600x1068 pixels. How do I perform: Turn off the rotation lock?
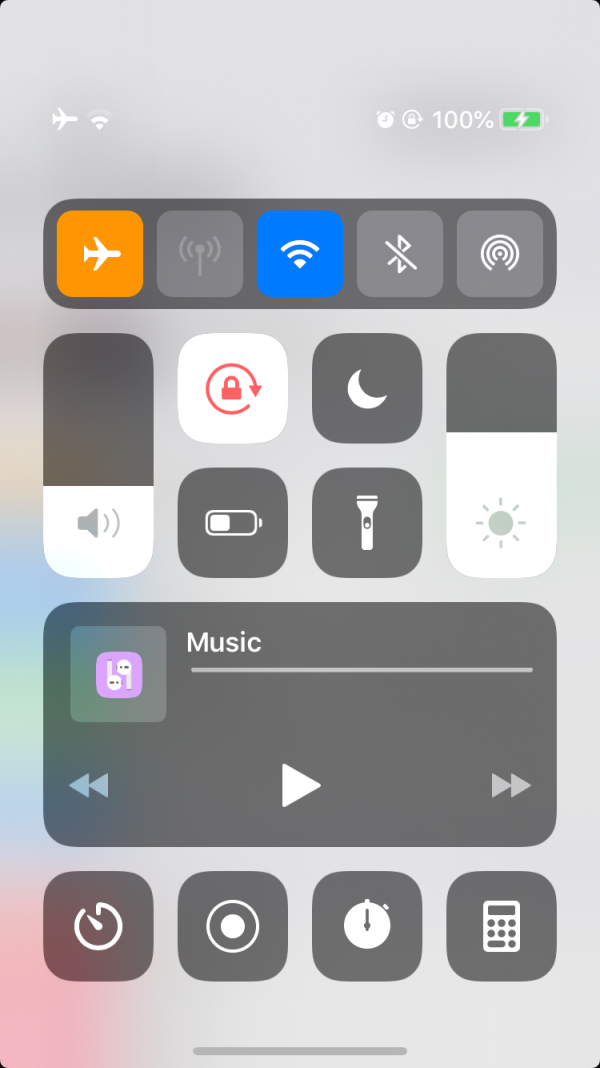[232, 388]
